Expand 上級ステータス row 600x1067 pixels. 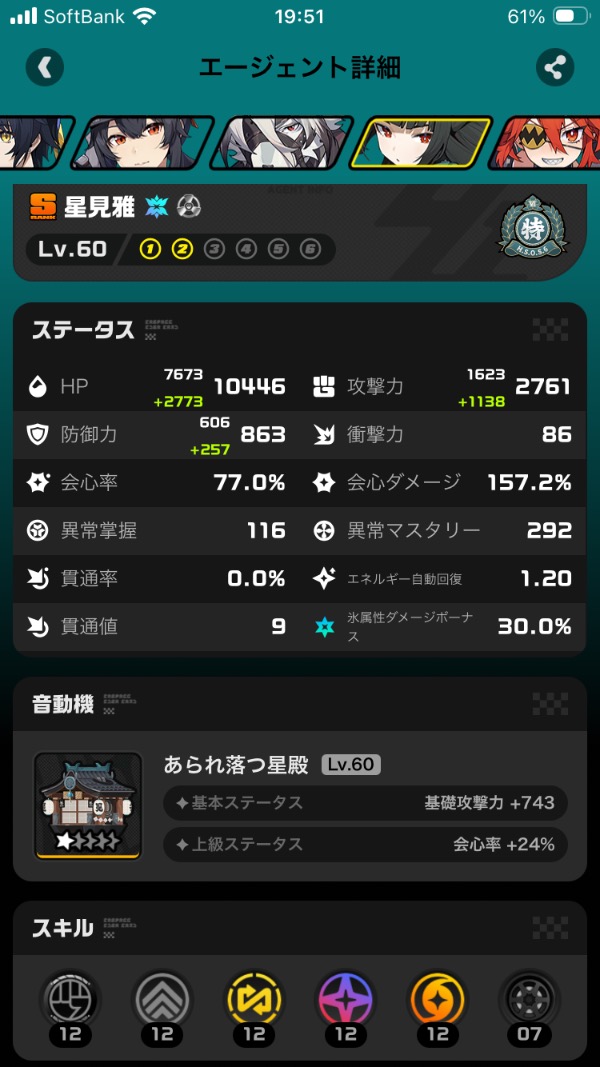coord(365,844)
